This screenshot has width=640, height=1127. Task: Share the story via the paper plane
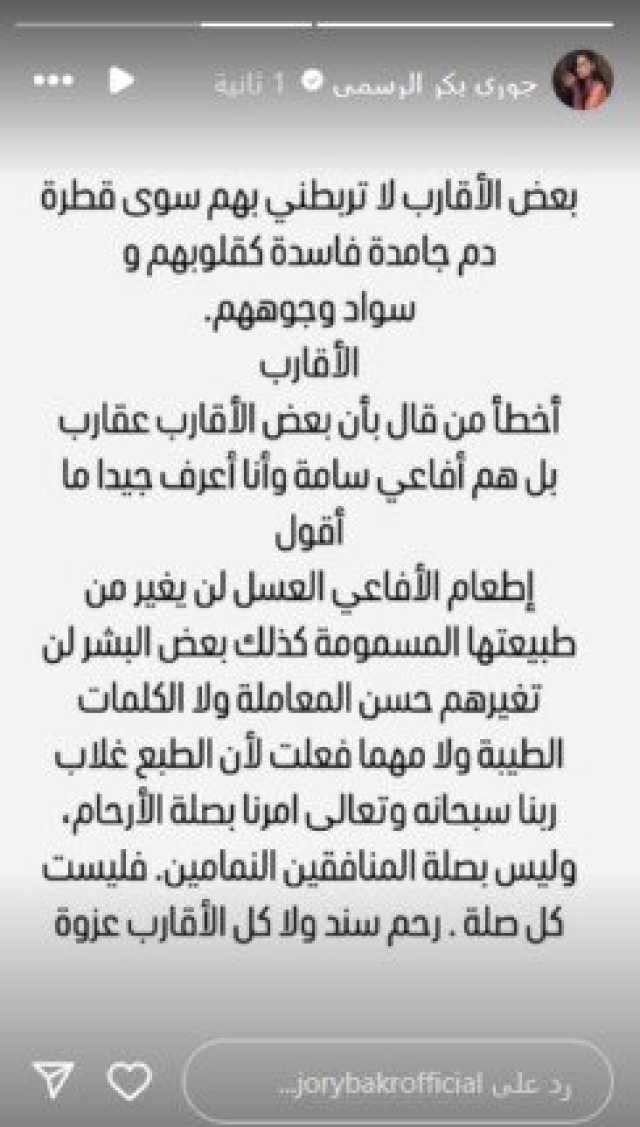[x=53, y=1080]
